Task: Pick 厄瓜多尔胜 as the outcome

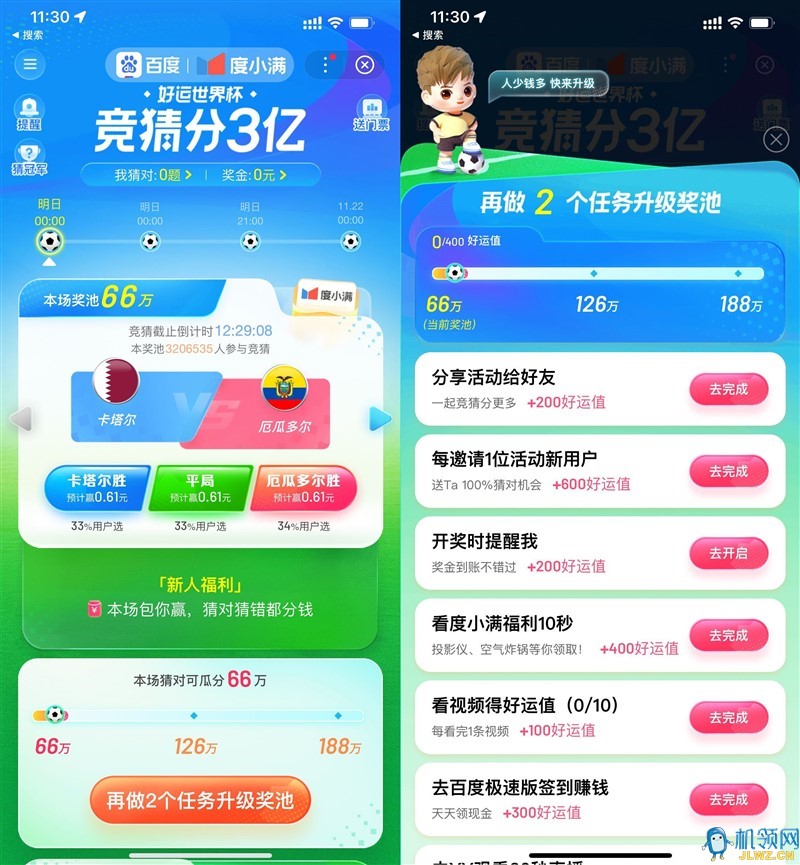Action: pyautogui.click(x=307, y=488)
